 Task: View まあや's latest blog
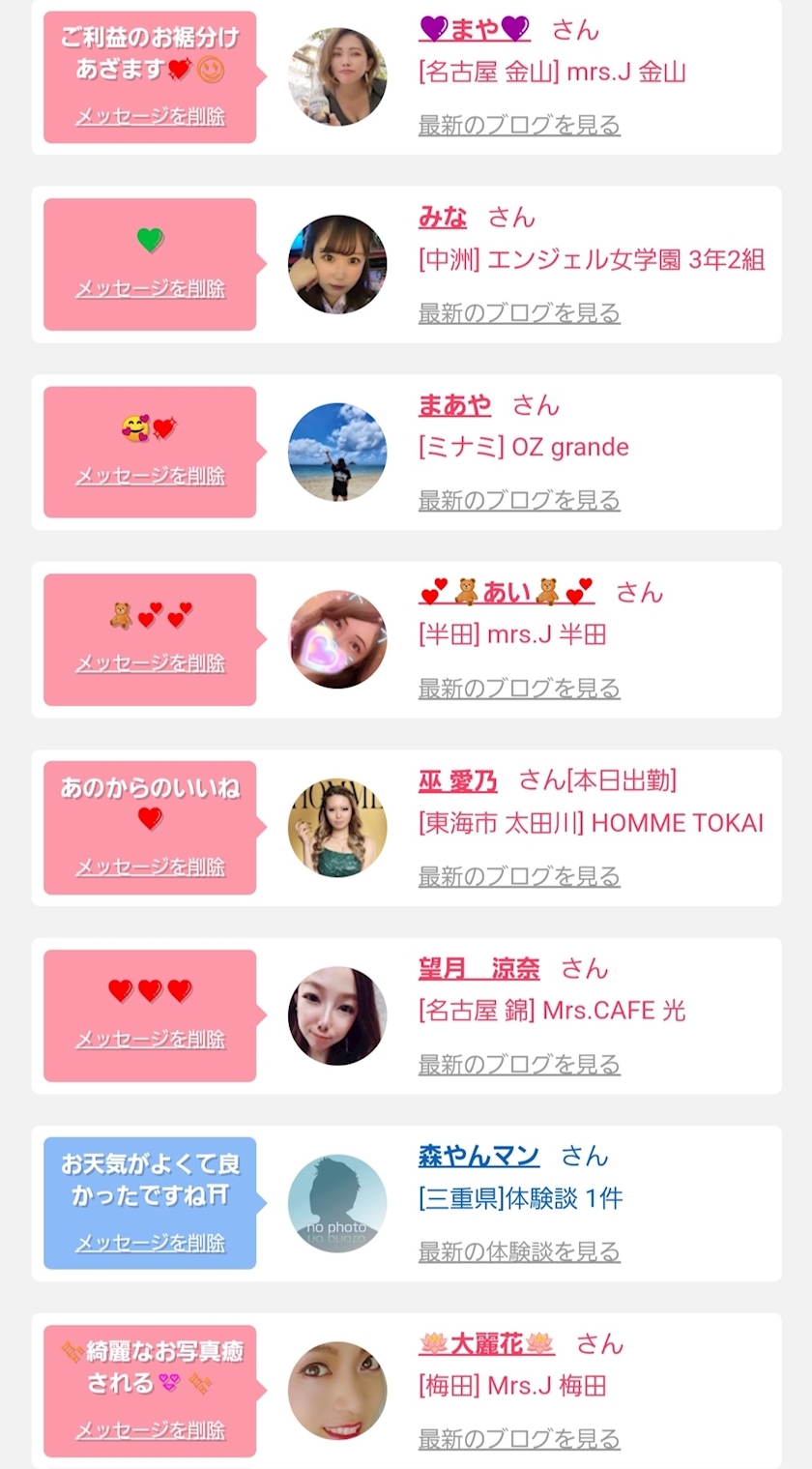pyautogui.click(x=519, y=501)
